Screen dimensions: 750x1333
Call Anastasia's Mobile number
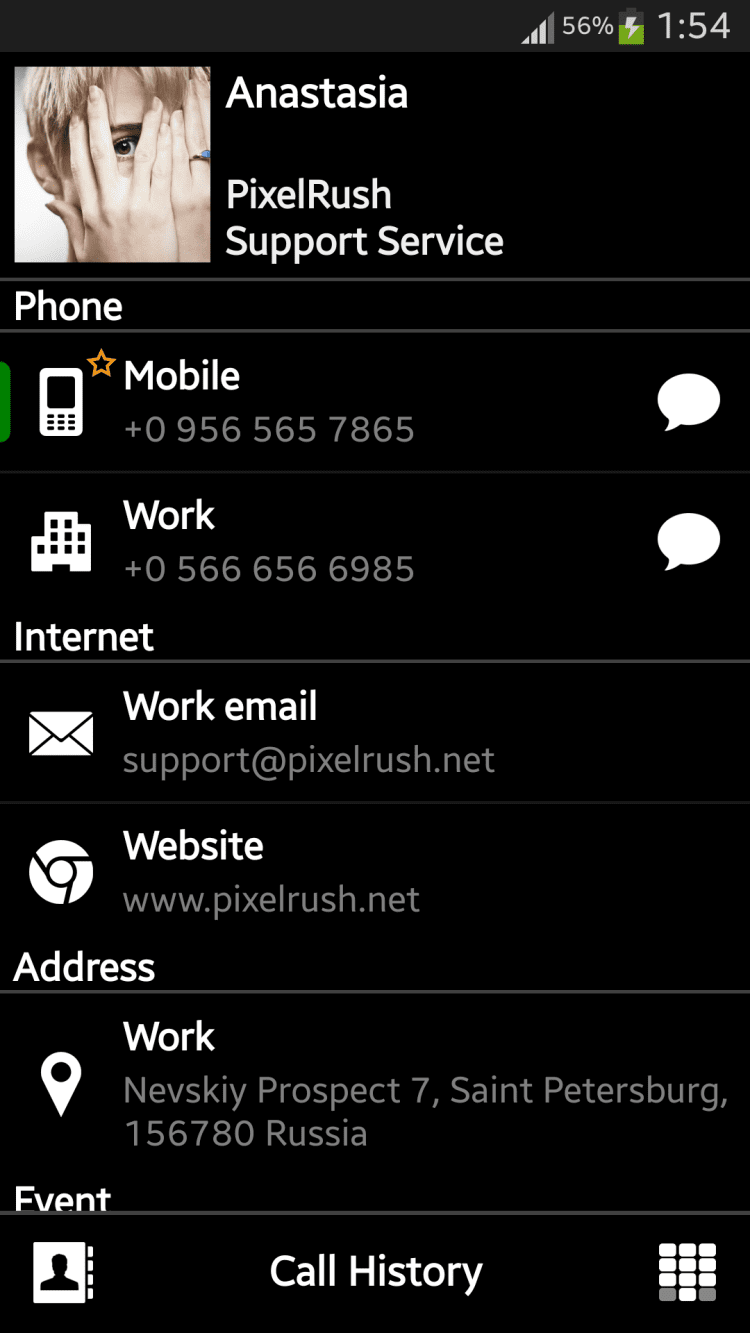click(x=268, y=402)
